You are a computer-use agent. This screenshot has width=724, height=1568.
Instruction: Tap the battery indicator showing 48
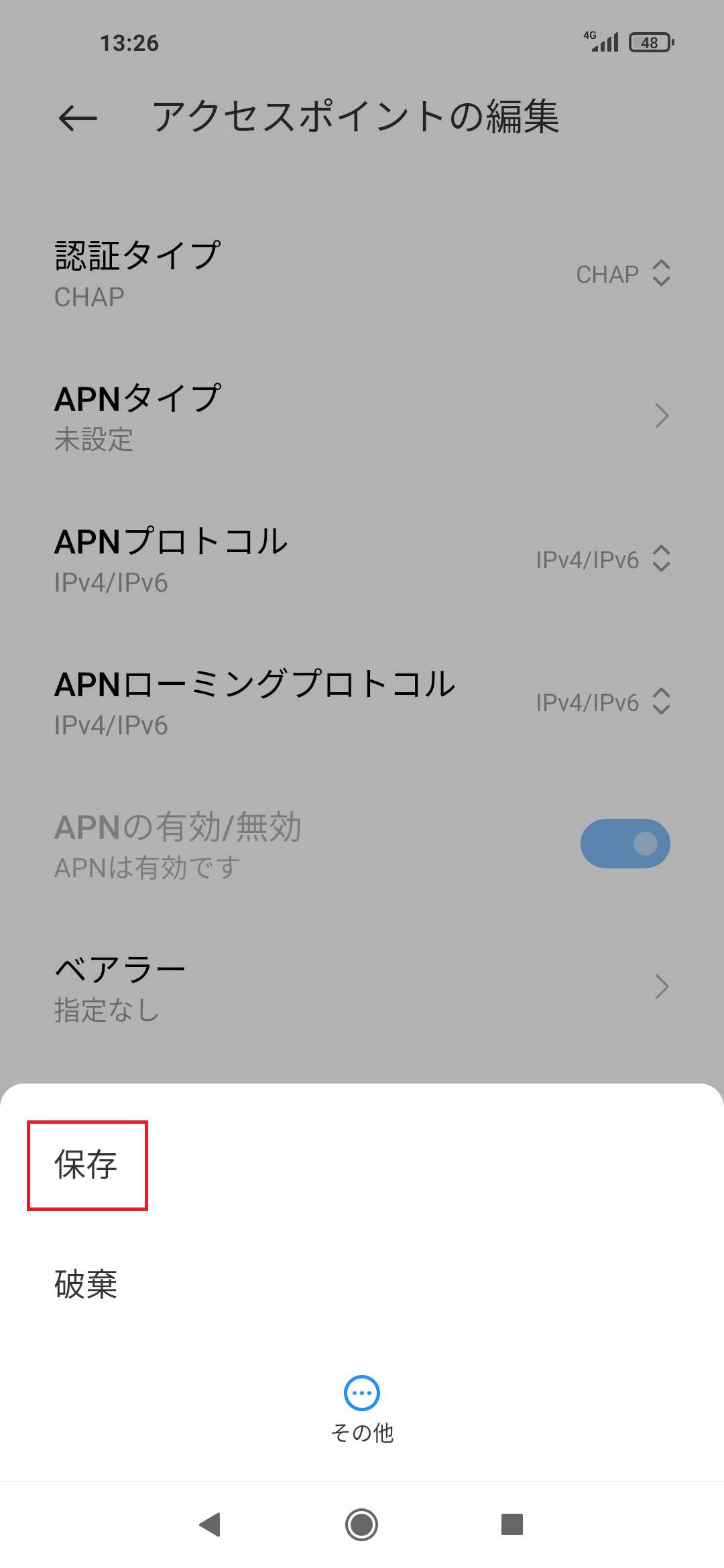tap(648, 42)
